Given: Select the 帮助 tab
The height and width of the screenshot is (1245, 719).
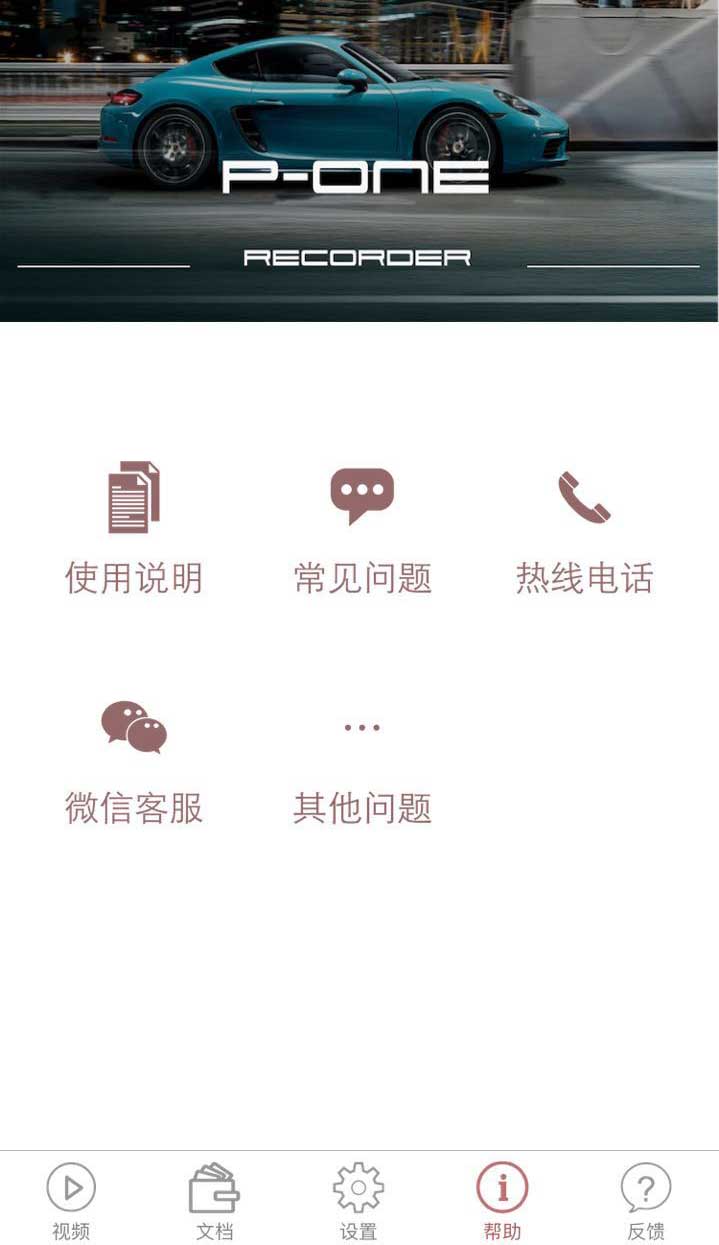Looking at the screenshot, I should point(502,1200).
